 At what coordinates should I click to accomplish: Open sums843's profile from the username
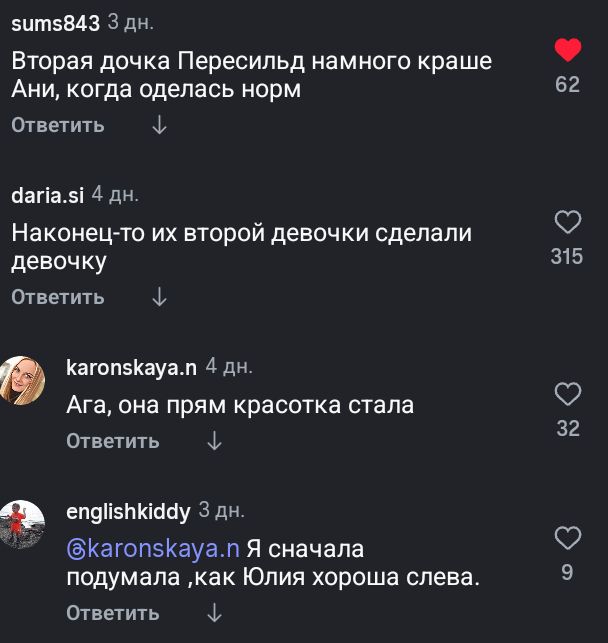pyautogui.click(x=55, y=22)
